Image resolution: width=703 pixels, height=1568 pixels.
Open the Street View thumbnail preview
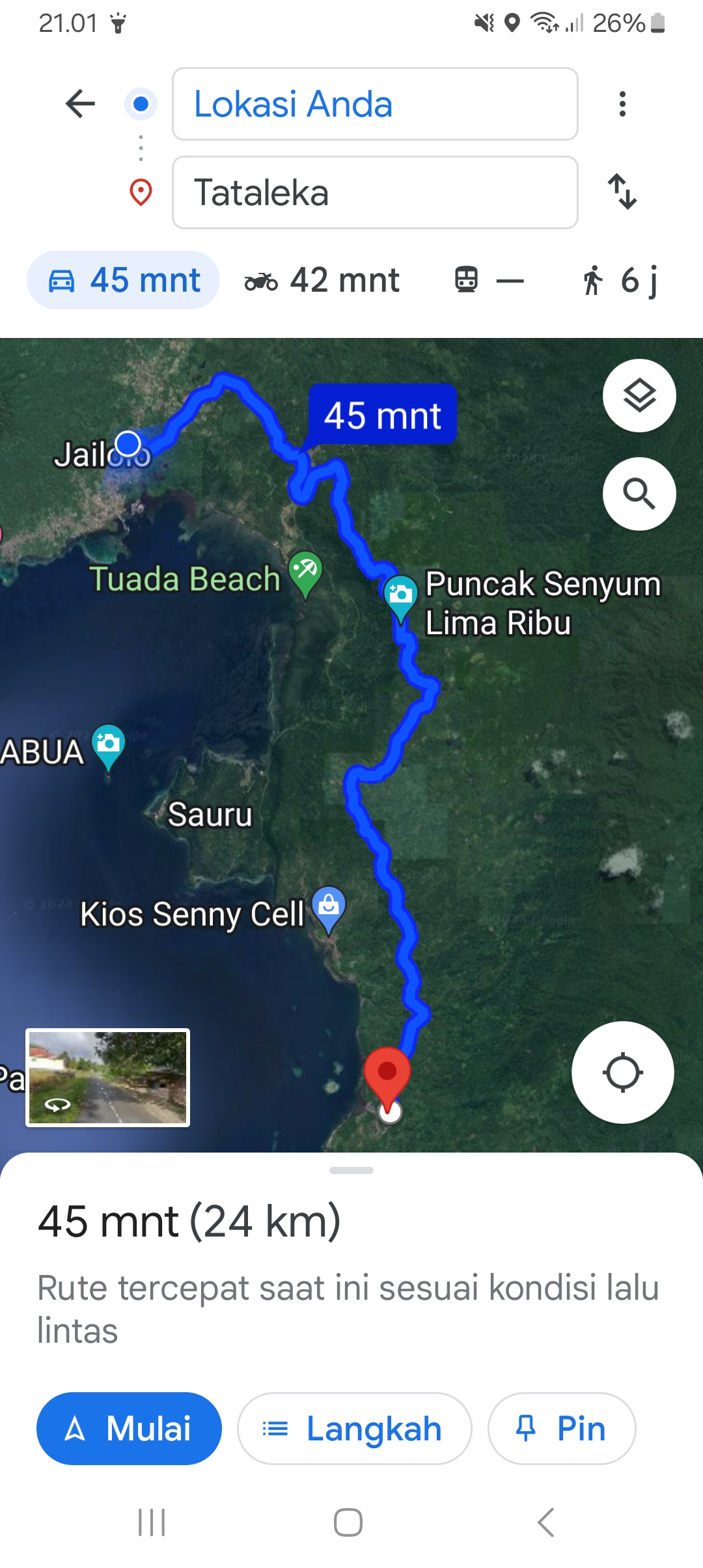point(108,1078)
